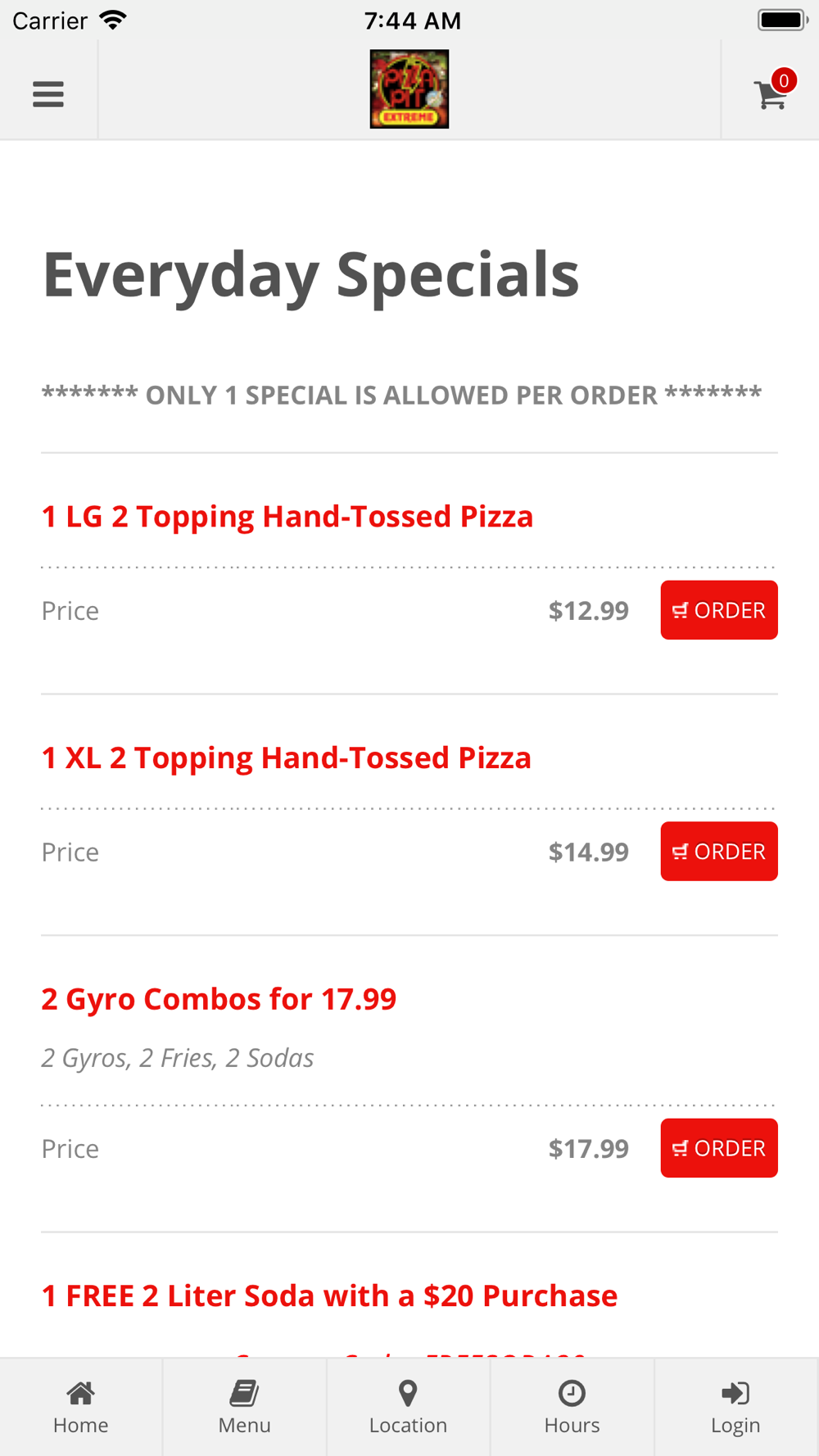Image resolution: width=819 pixels, height=1456 pixels.
Task: Order the 1 LG 2 Topping pizza
Action: pyautogui.click(x=719, y=610)
